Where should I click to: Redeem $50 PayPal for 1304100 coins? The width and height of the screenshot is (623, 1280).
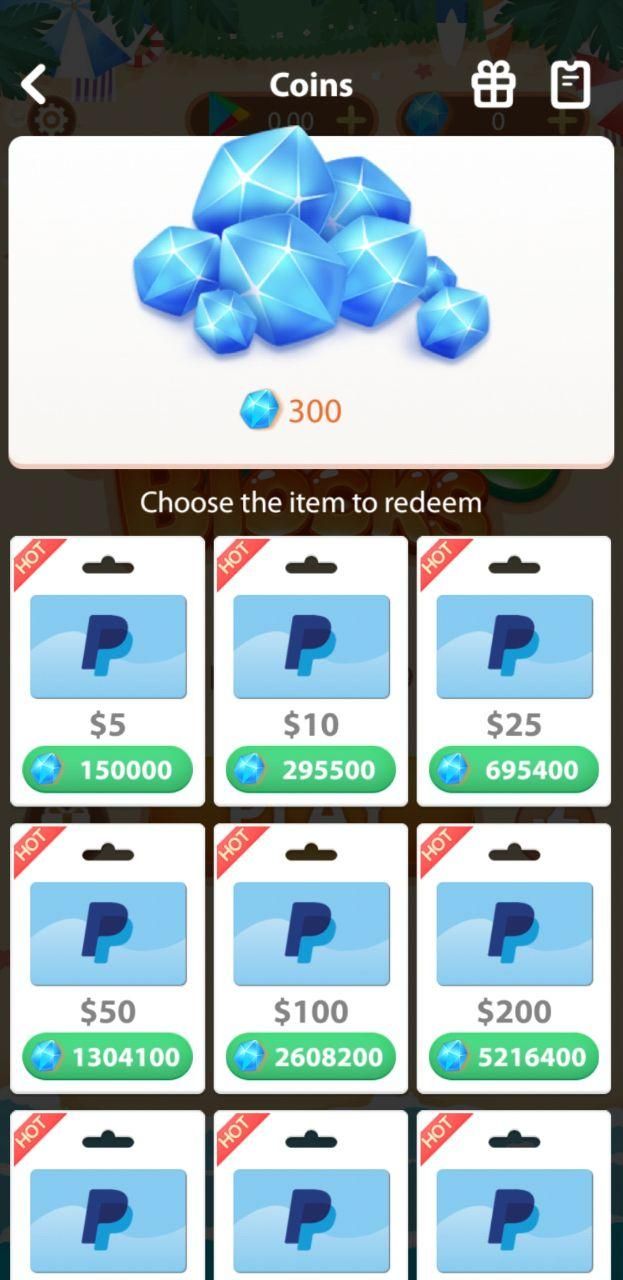[108, 1056]
